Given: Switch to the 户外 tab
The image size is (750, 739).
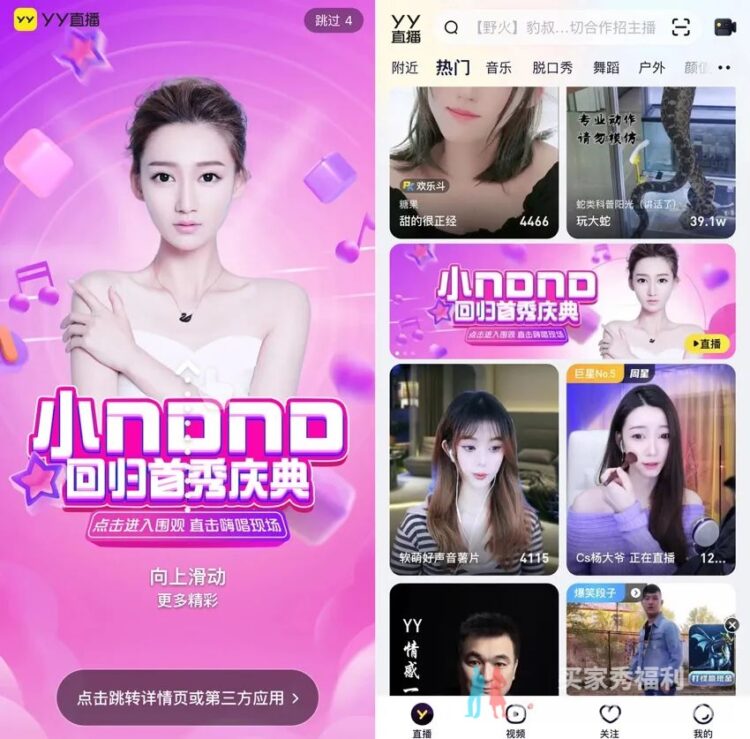Looking at the screenshot, I should pos(652,68).
